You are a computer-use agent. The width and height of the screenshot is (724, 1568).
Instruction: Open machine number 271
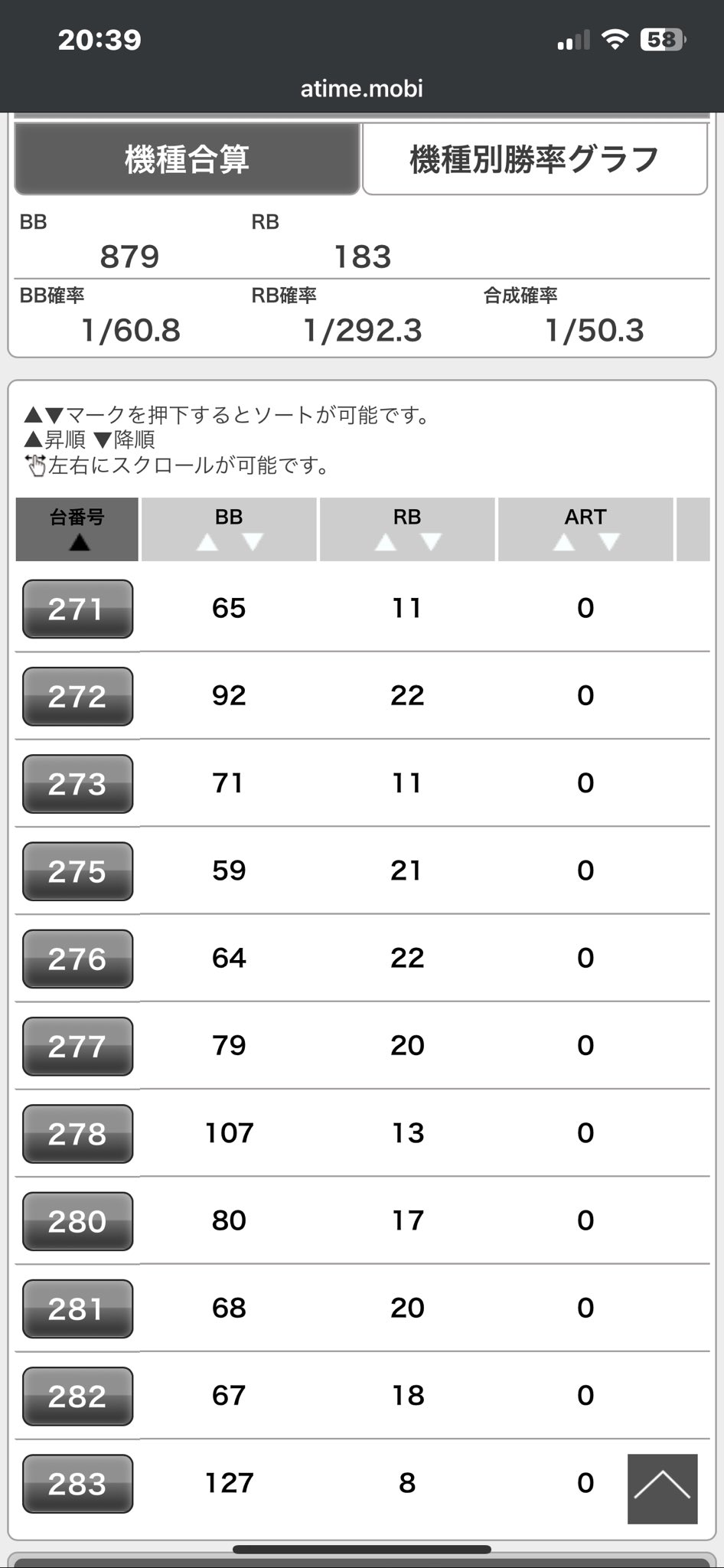pos(77,609)
